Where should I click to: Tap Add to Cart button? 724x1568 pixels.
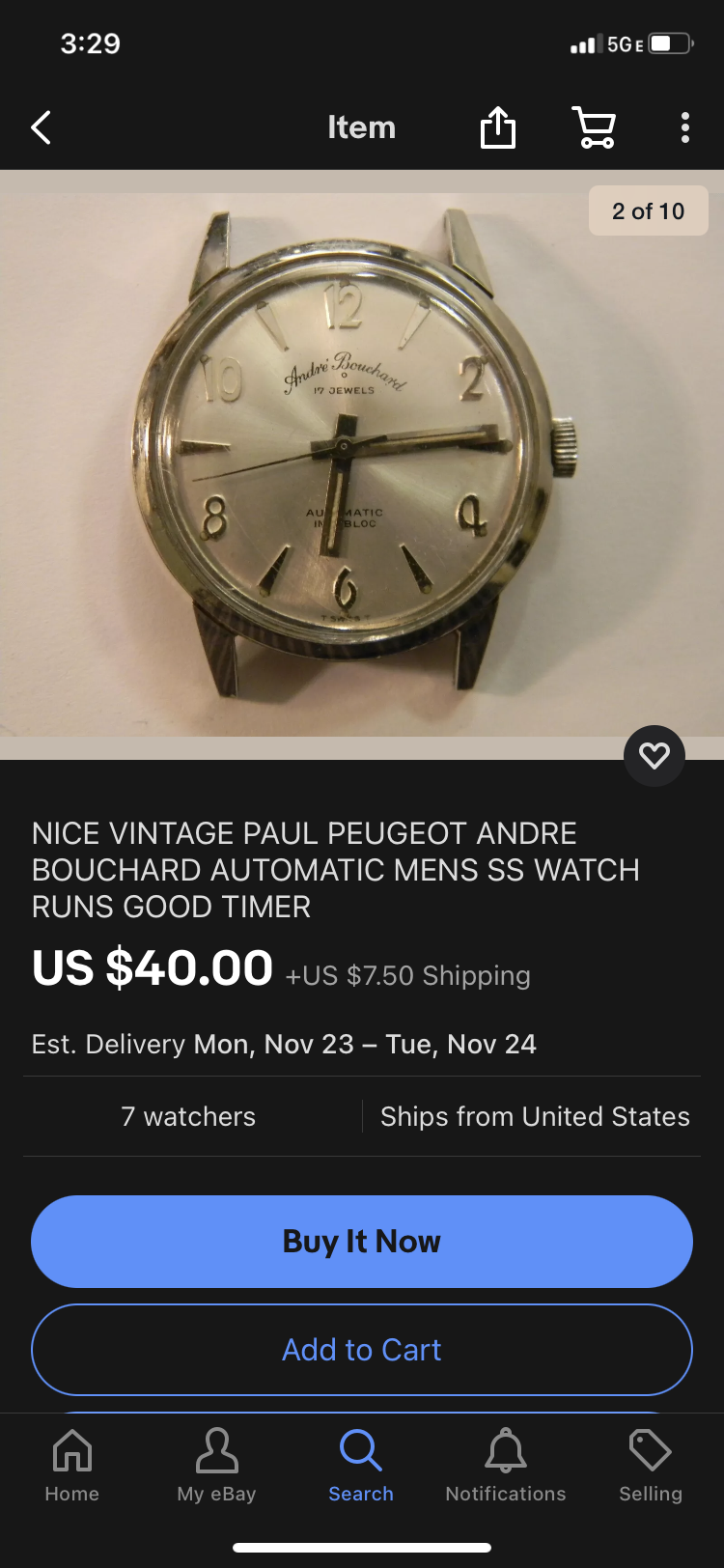click(362, 1350)
